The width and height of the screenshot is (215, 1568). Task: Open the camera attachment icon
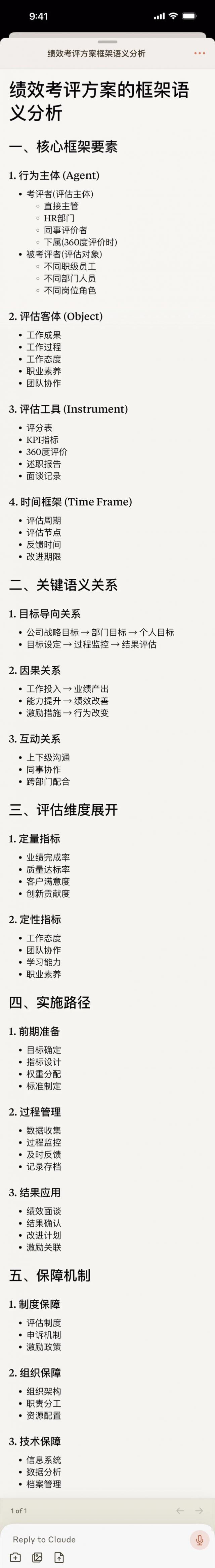(16, 1557)
